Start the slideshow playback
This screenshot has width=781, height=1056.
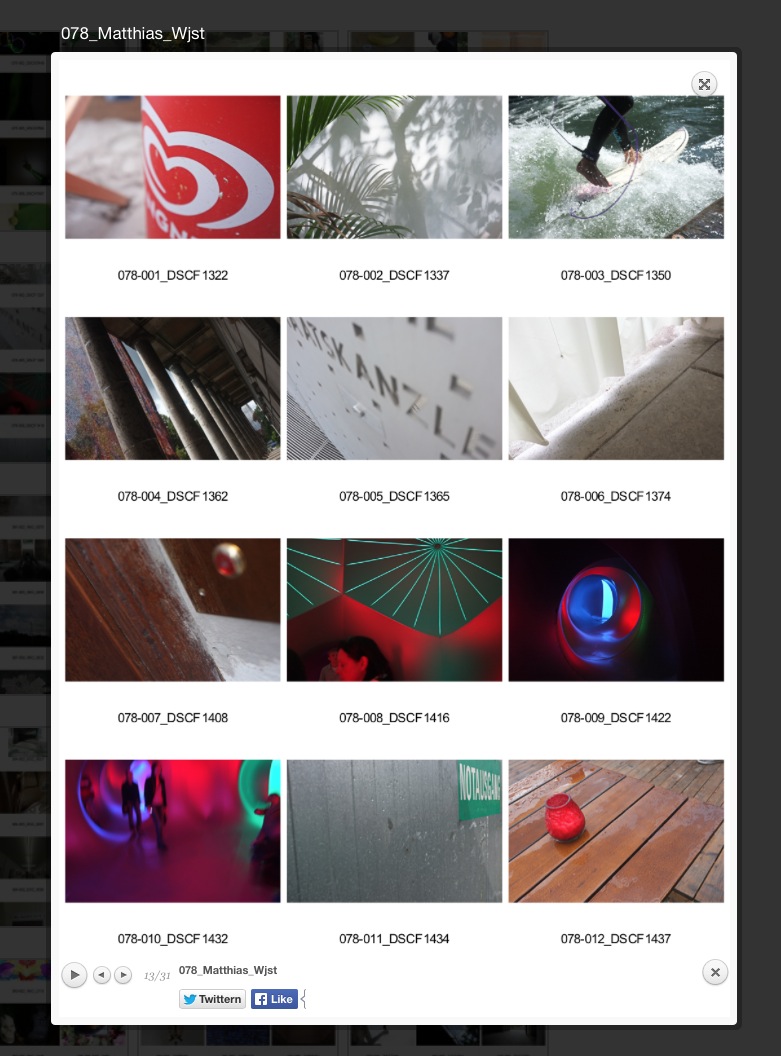pos(74,975)
